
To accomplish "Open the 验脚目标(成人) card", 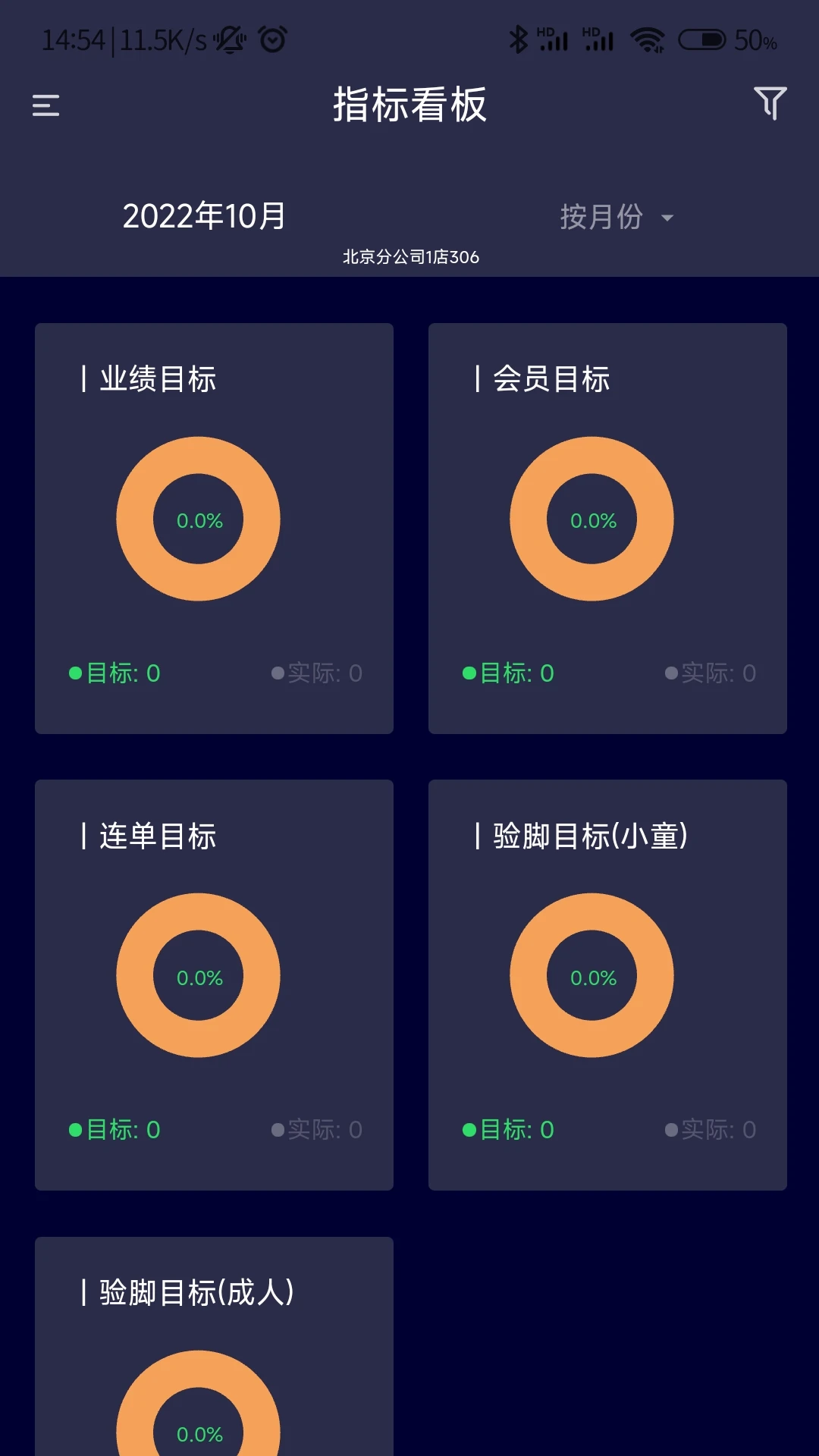I will (214, 1346).
